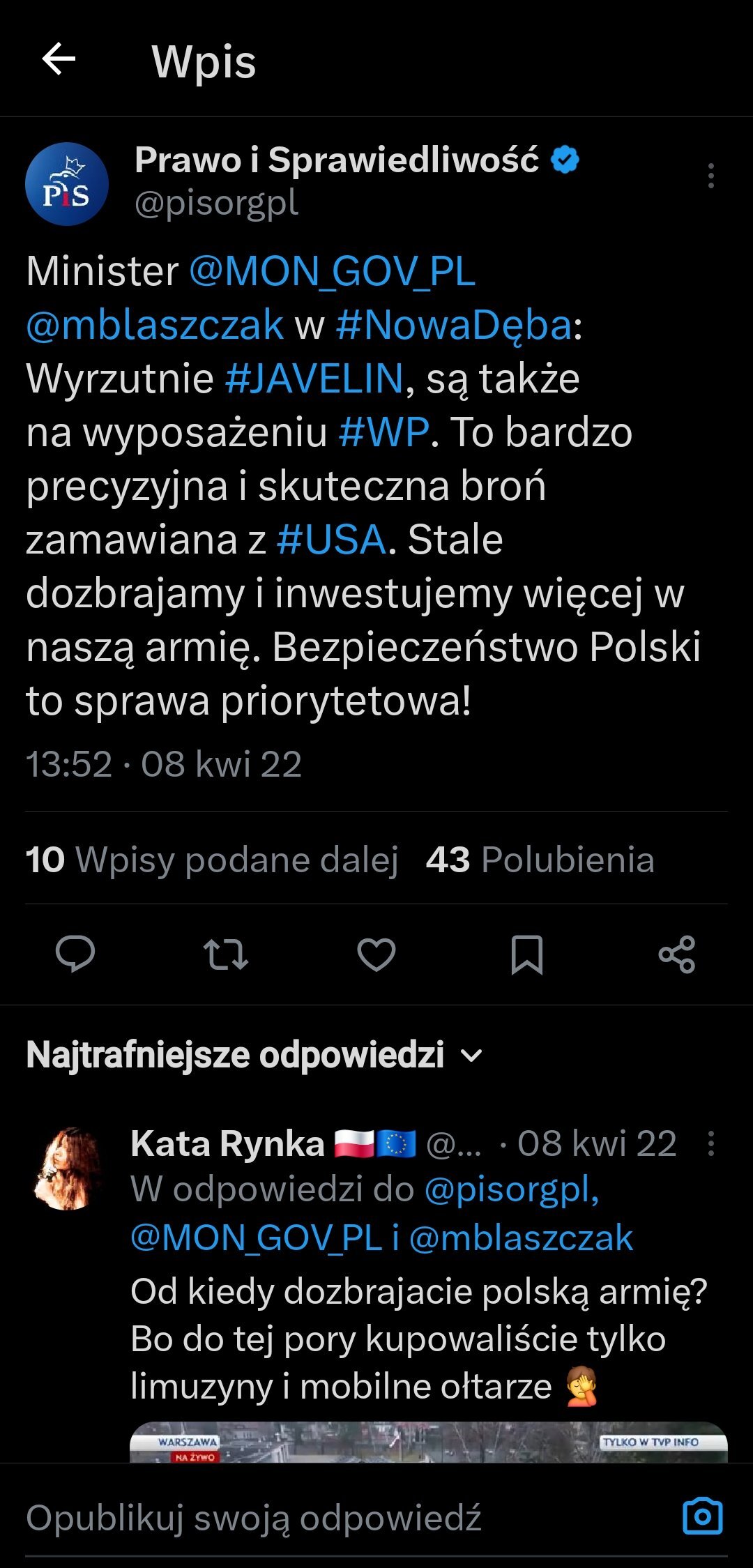Reply to the main post via the comment icon
Viewport: 753px width, 1568px height.
click(x=75, y=954)
